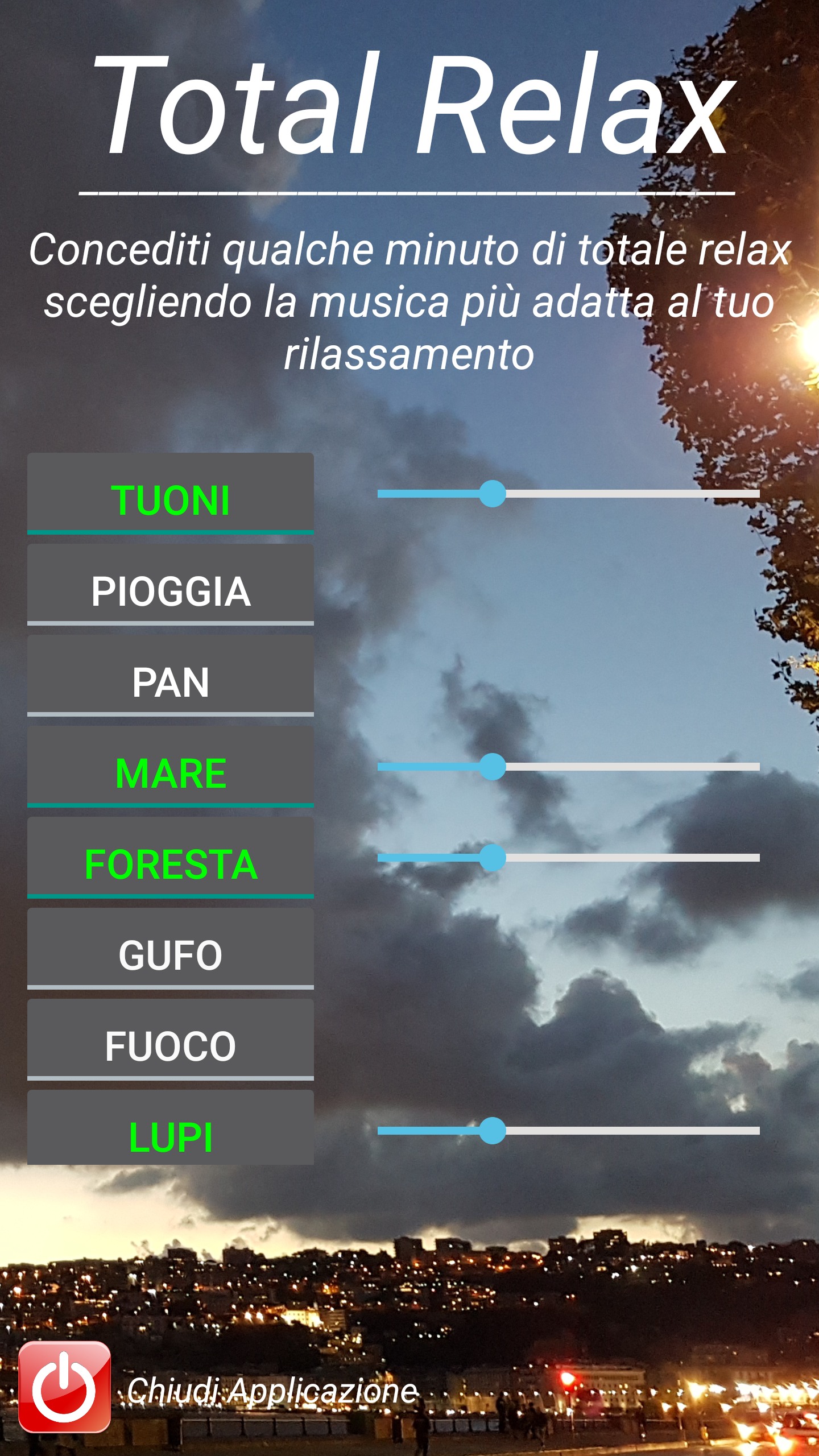This screenshot has width=819, height=1456.
Task: Start the PIOGGIA rain sound
Action: 171,585
